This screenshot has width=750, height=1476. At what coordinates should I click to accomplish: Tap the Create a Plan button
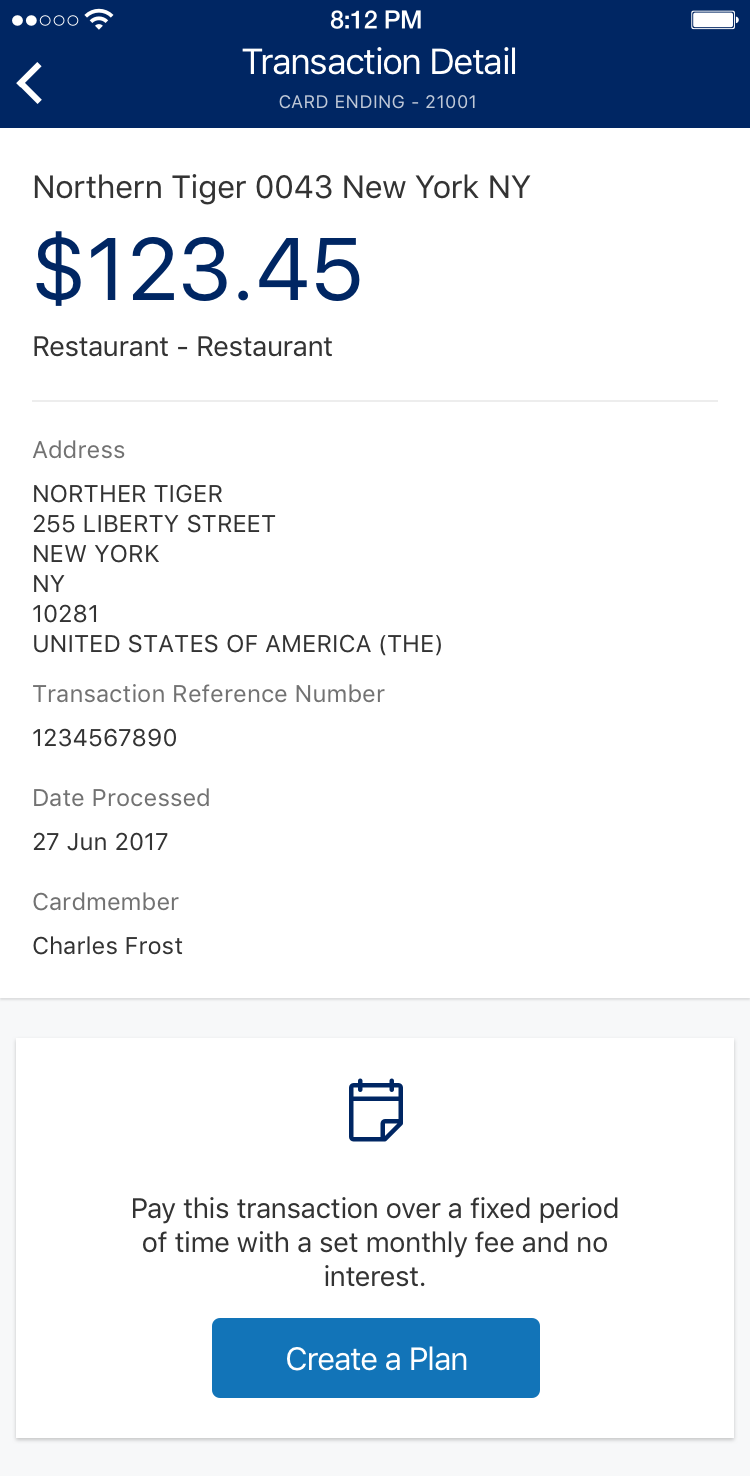(376, 1358)
